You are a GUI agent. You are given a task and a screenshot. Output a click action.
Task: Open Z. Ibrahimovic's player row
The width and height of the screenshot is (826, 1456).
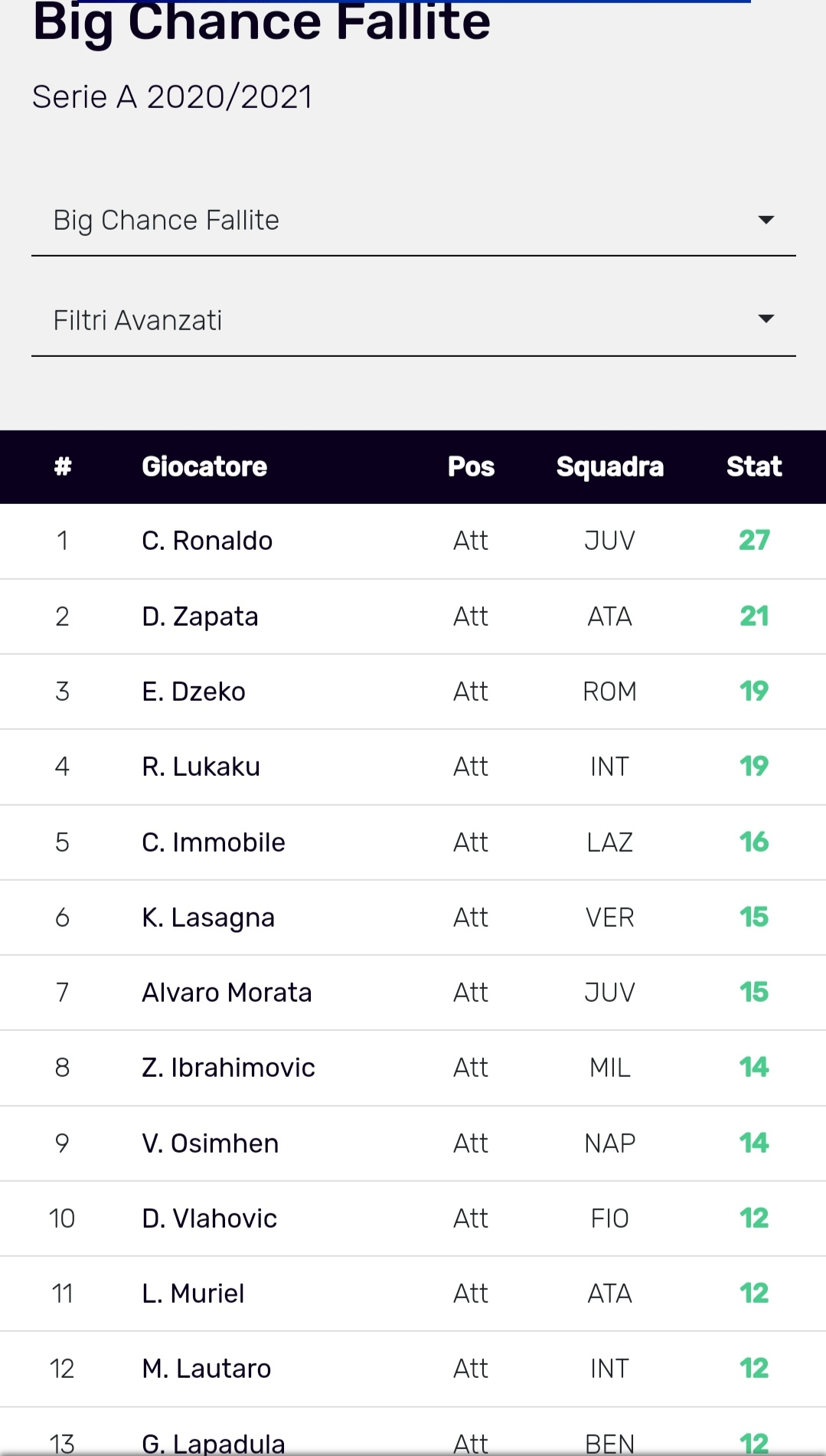tap(413, 1068)
